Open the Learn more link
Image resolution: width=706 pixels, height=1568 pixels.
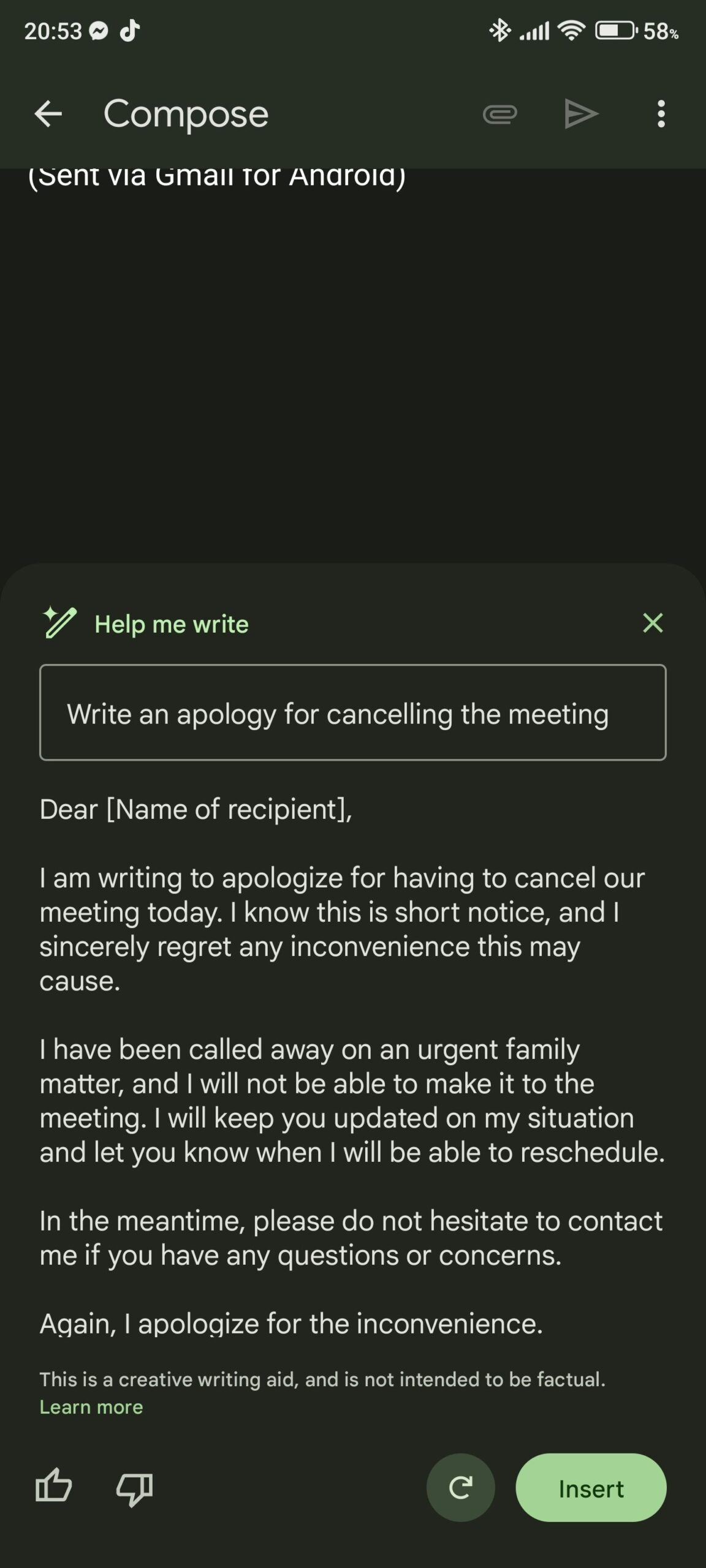click(91, 1407)
